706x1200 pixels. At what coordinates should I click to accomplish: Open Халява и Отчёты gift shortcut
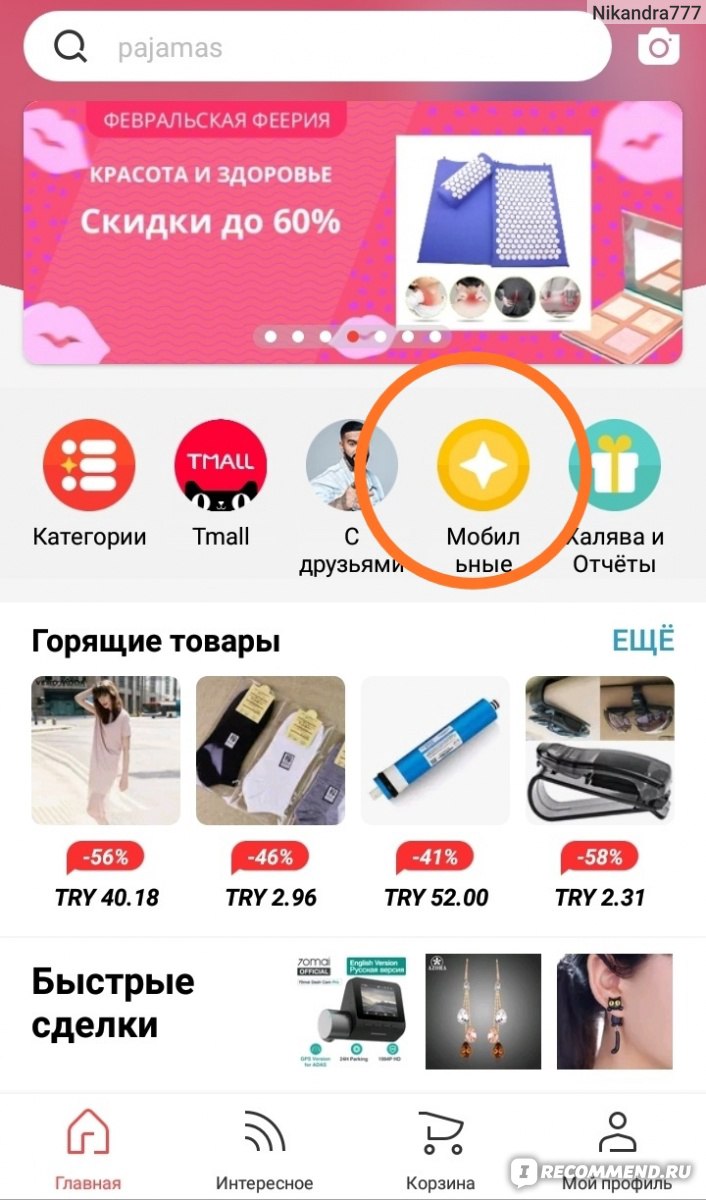[614, 497]
